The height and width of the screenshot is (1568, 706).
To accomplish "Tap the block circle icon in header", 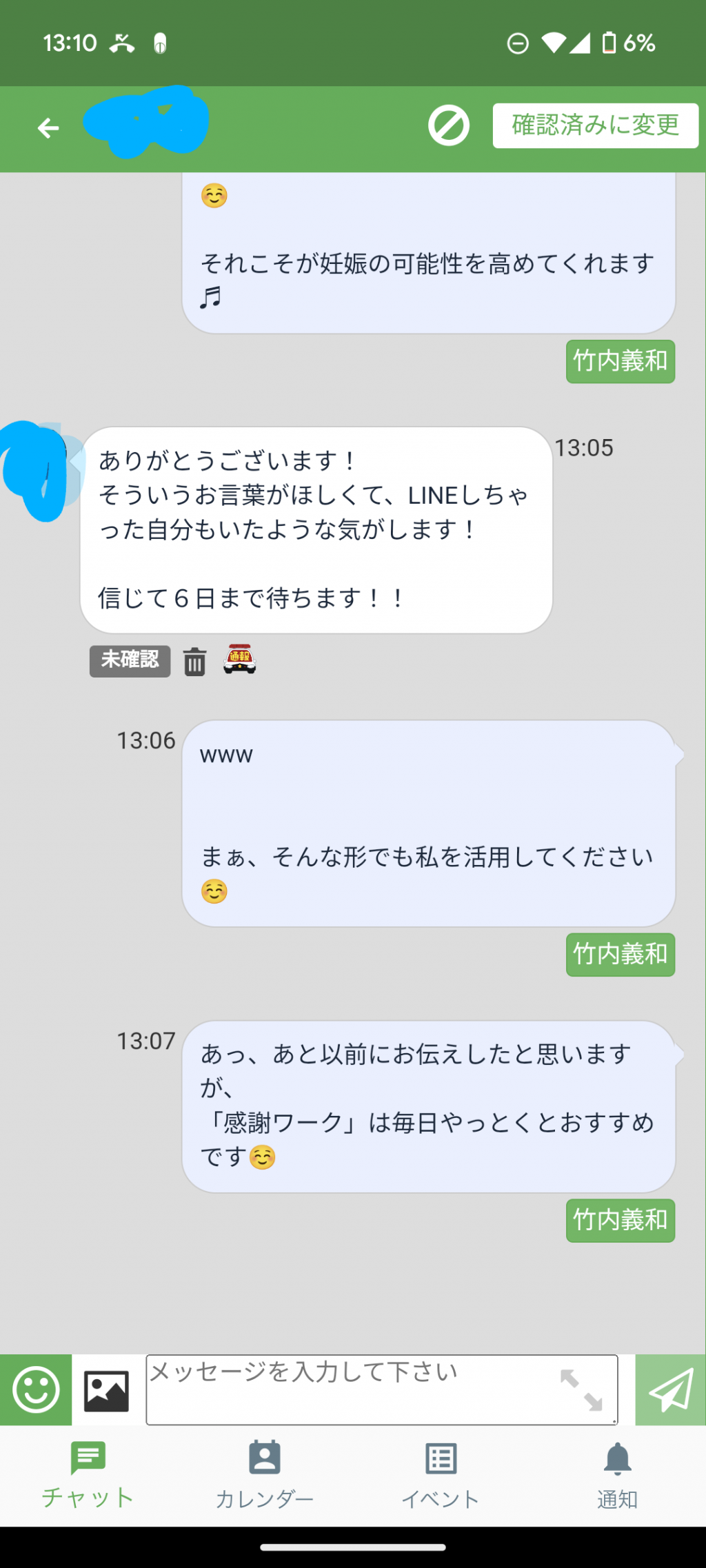I will [449, 126].
